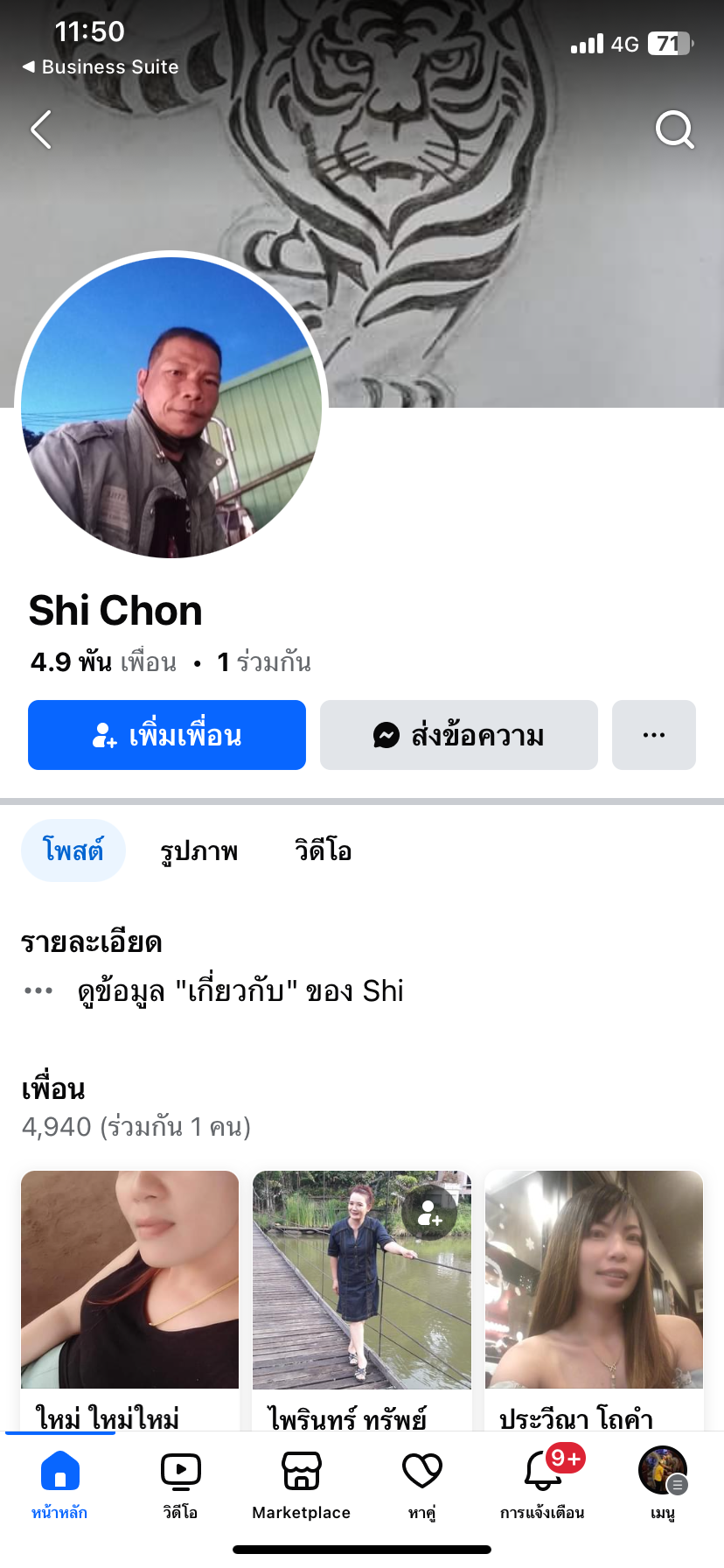Viewport: 724px width, 1568px height.
Task: Open the เมนู menu tab
Action: (662, 1482)
